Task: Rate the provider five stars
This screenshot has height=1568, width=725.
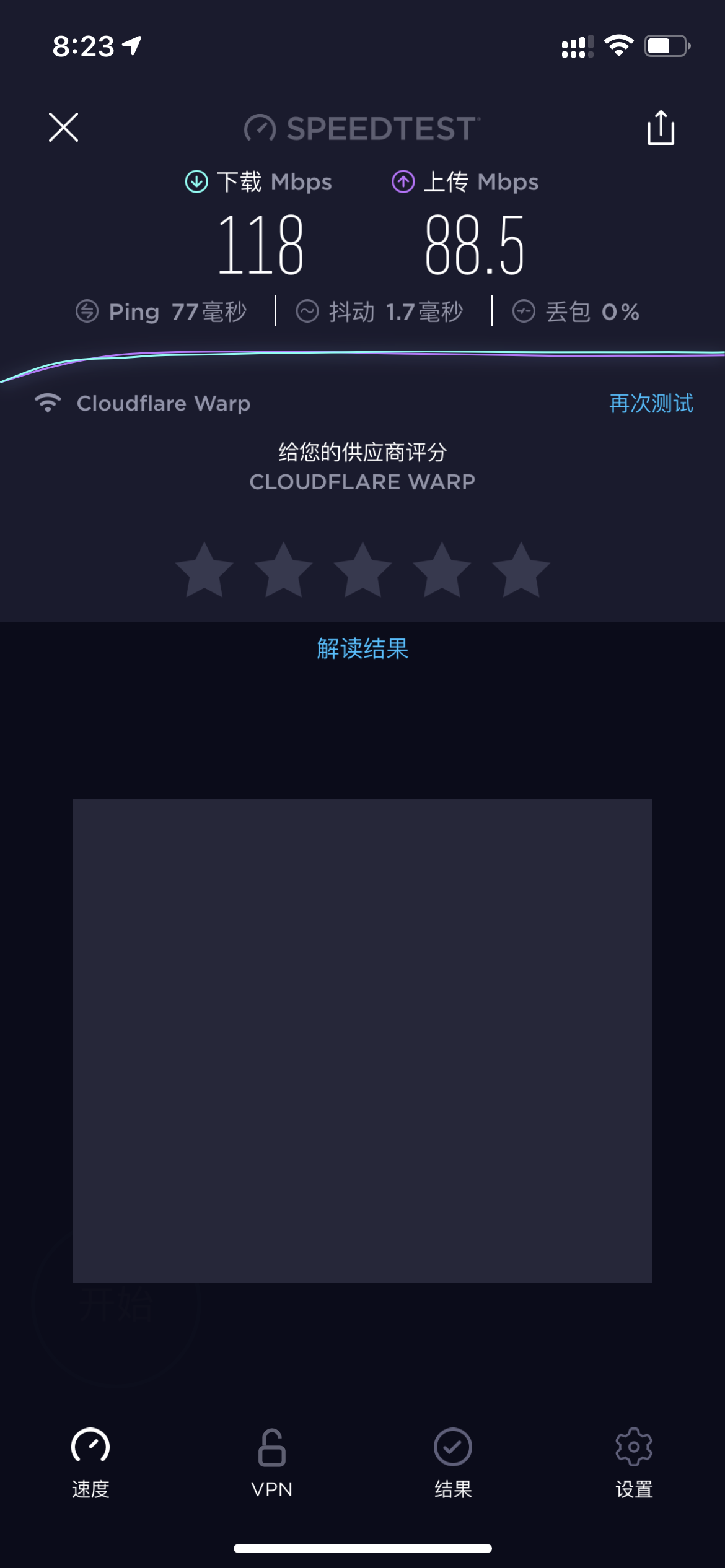Action: point(521,571)
